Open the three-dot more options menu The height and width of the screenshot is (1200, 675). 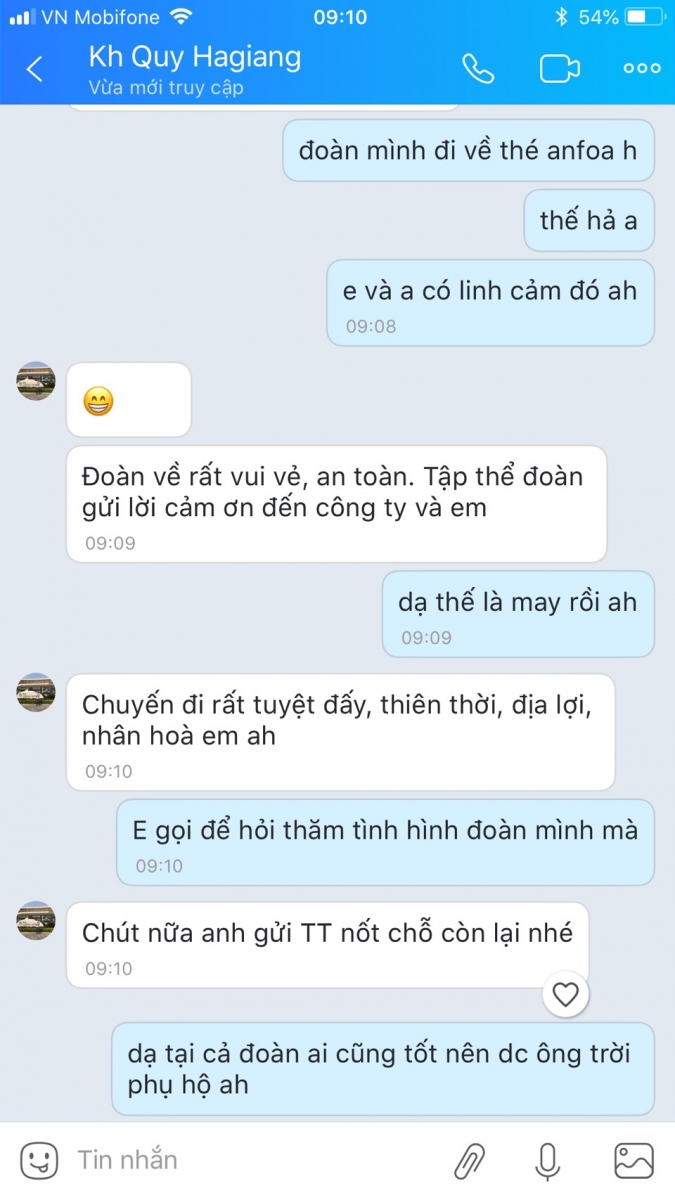click(x=641, y=68)
